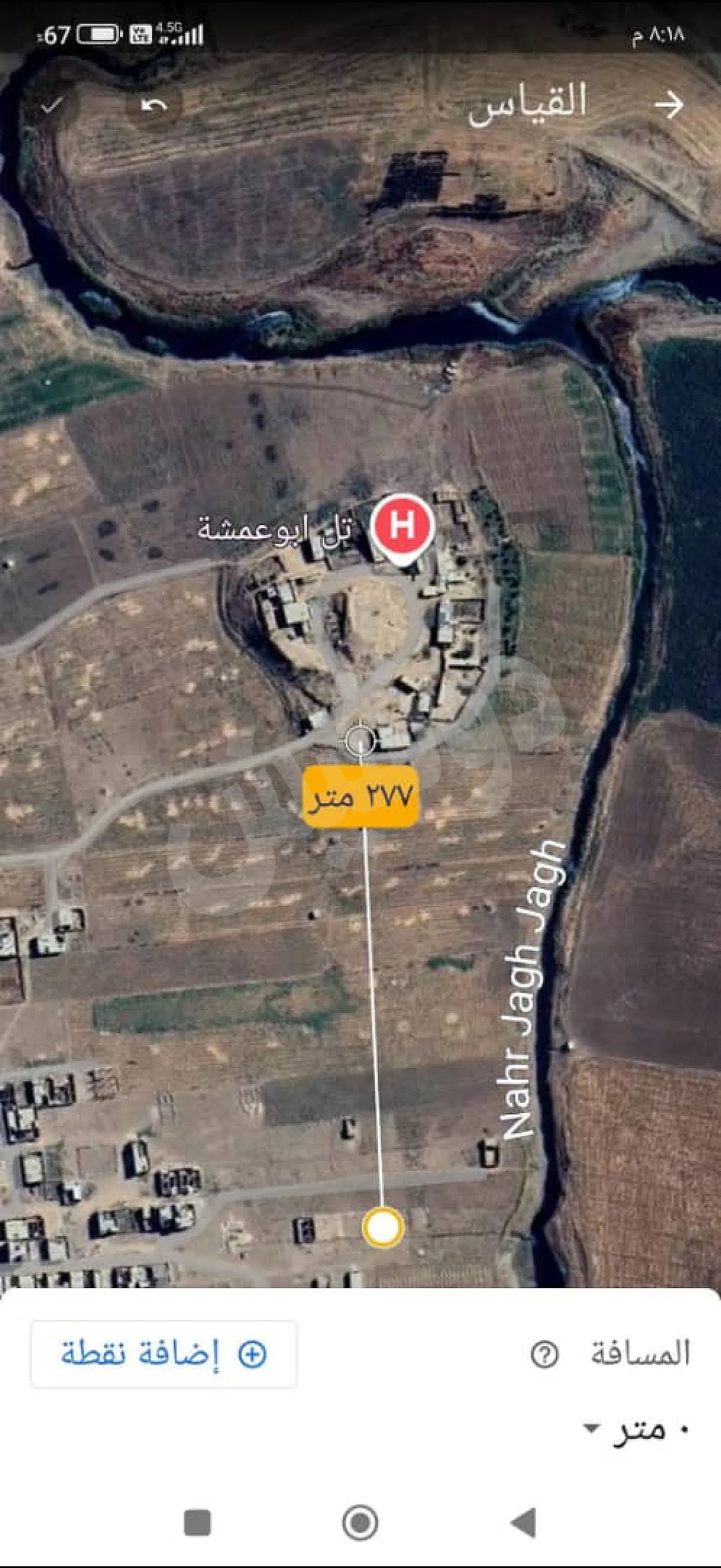This screenshot has width=721, height=1568.
Task: Confirm measurement with the checkmark
Action: 52,106
